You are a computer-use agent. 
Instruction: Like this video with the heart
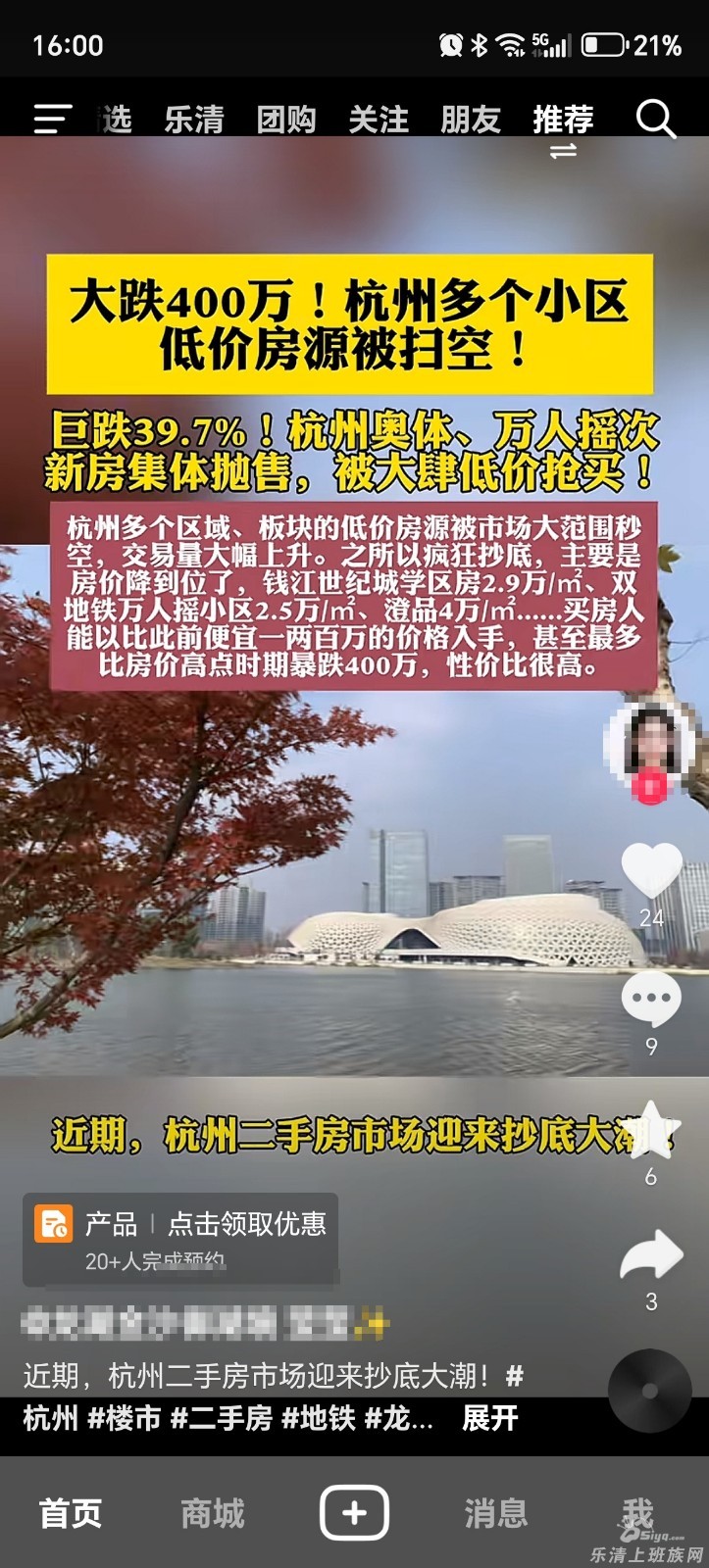click(651, 869)
